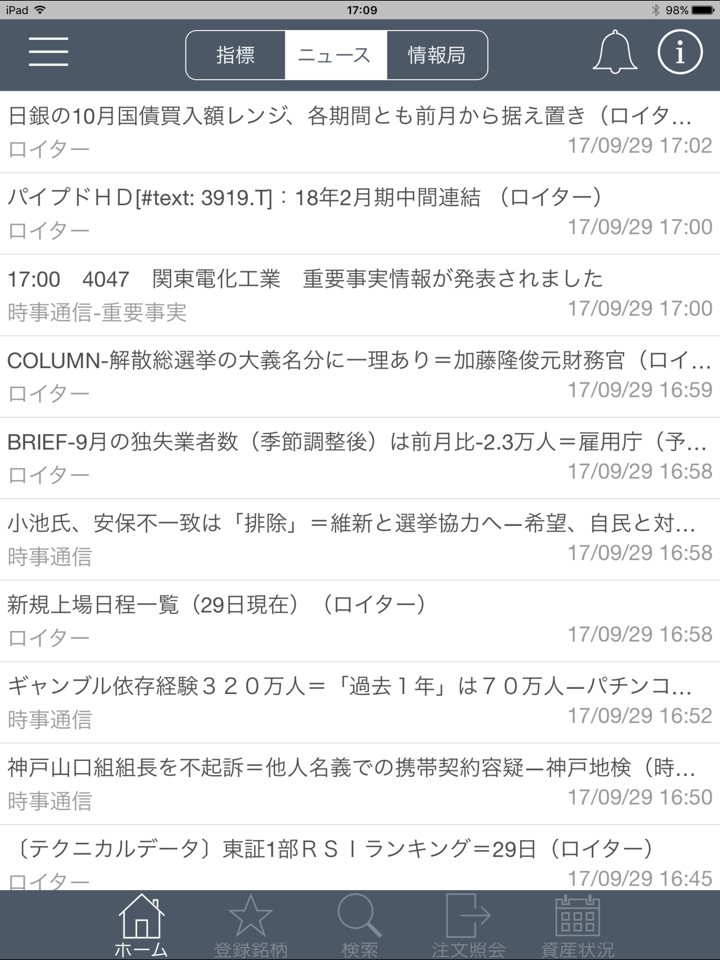
Task: Open notifications via the bell icon
Action: coord(614,51)
